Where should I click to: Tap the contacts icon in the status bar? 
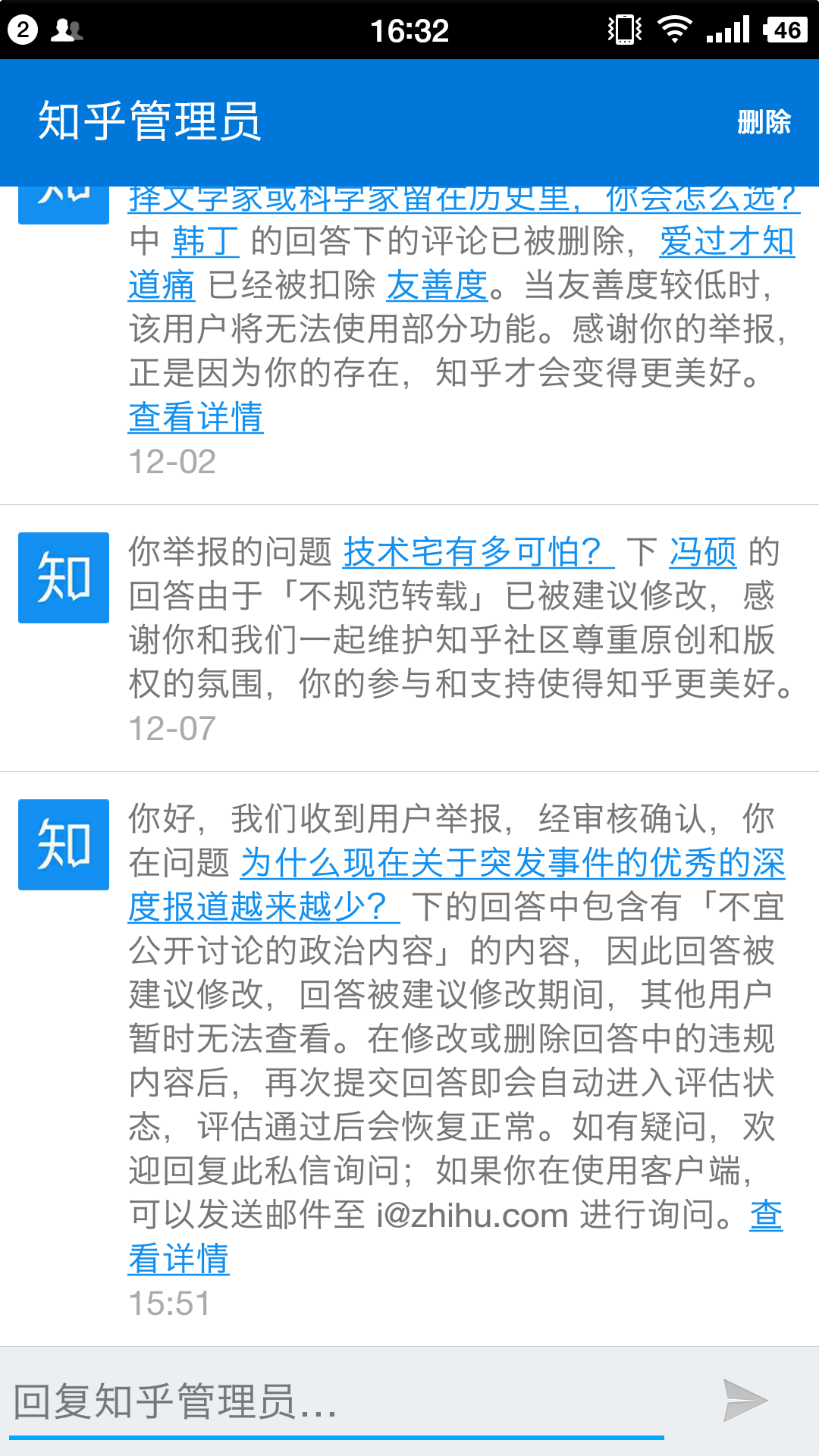[67, 29]
